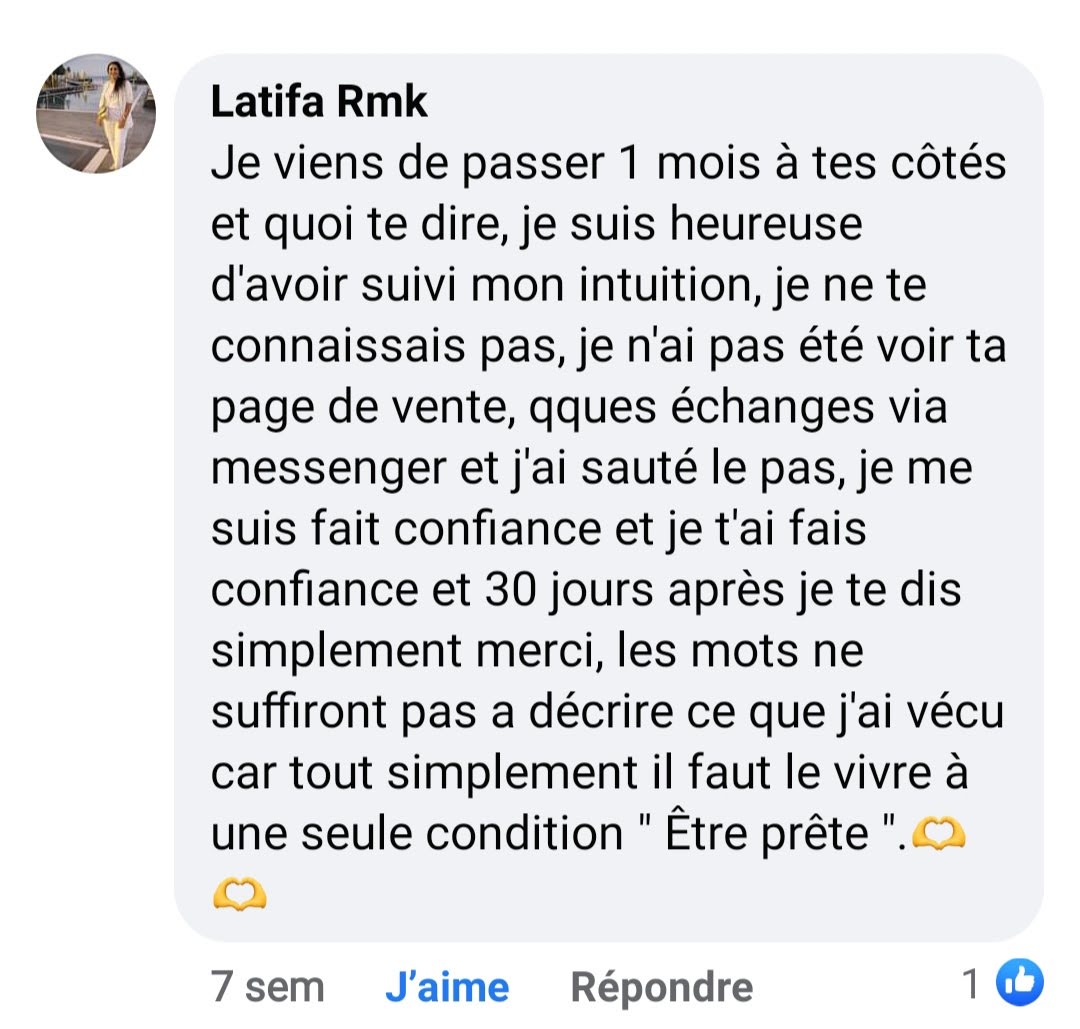Open Latifa Rmk's profile picture
This screenshot has height=1029, width=1080.
(x=96, y=113)
